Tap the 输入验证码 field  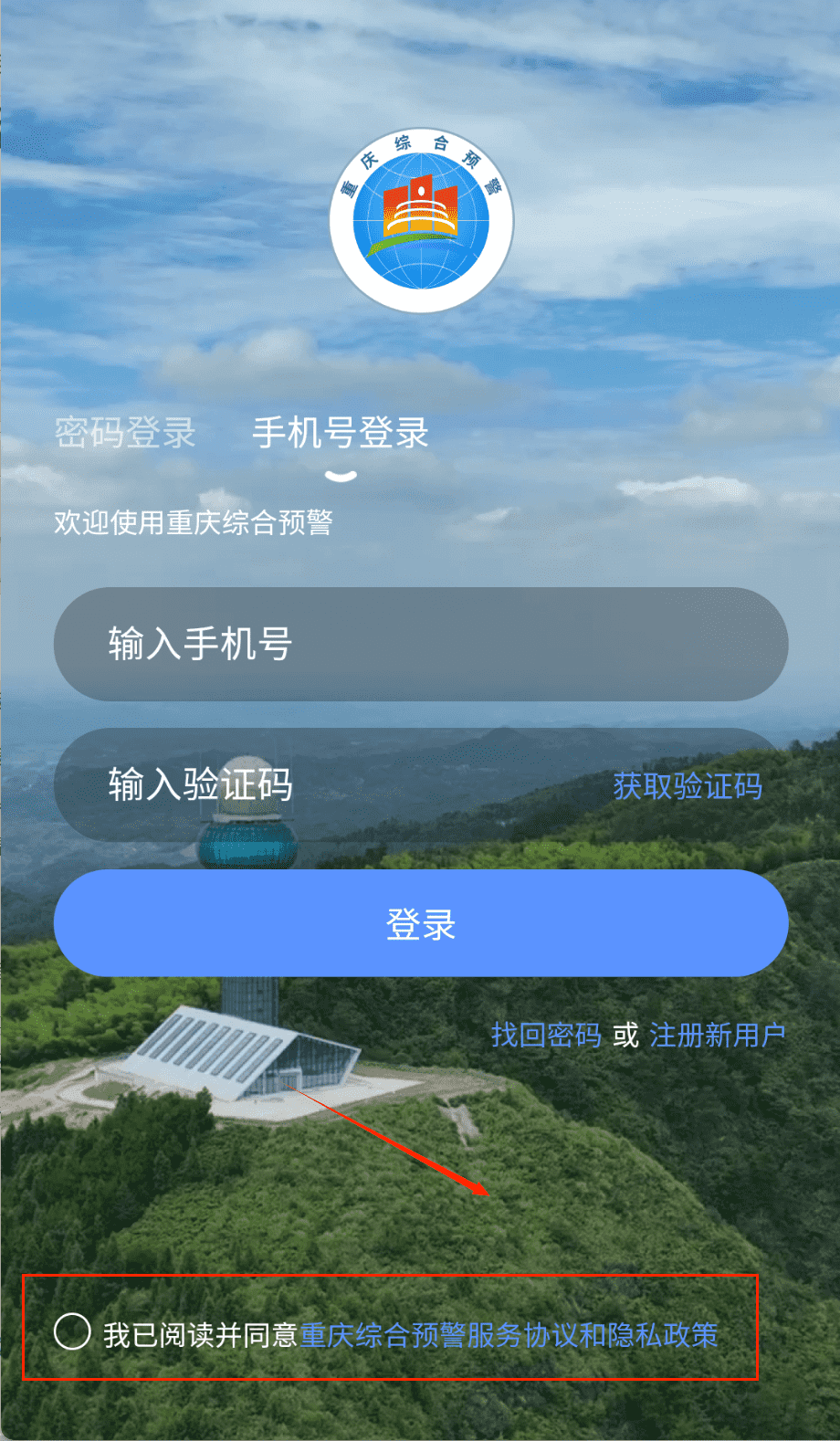pyautogui.click(x=320, y=785)
